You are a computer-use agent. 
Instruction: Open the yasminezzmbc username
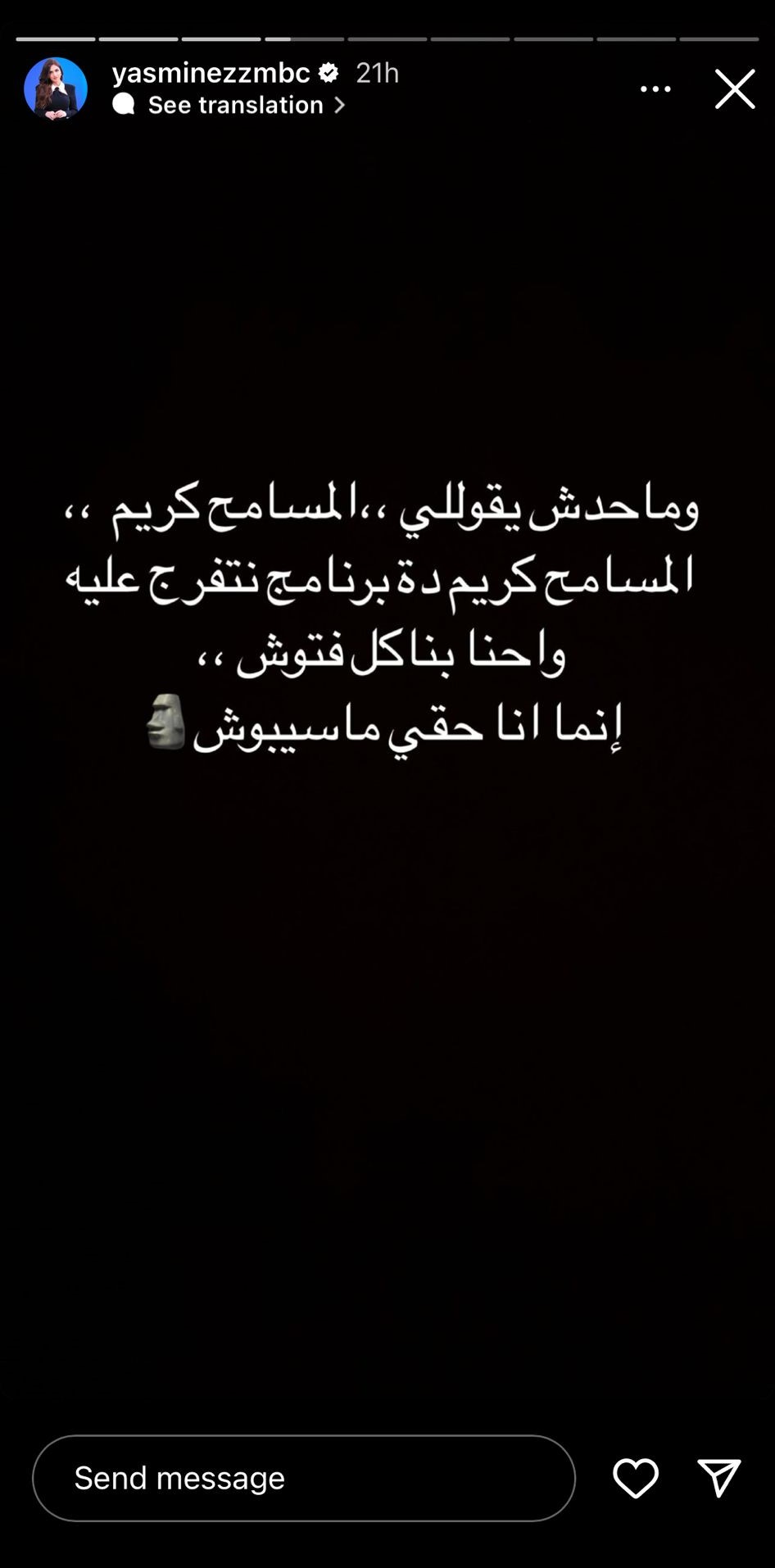pos(211,73)
